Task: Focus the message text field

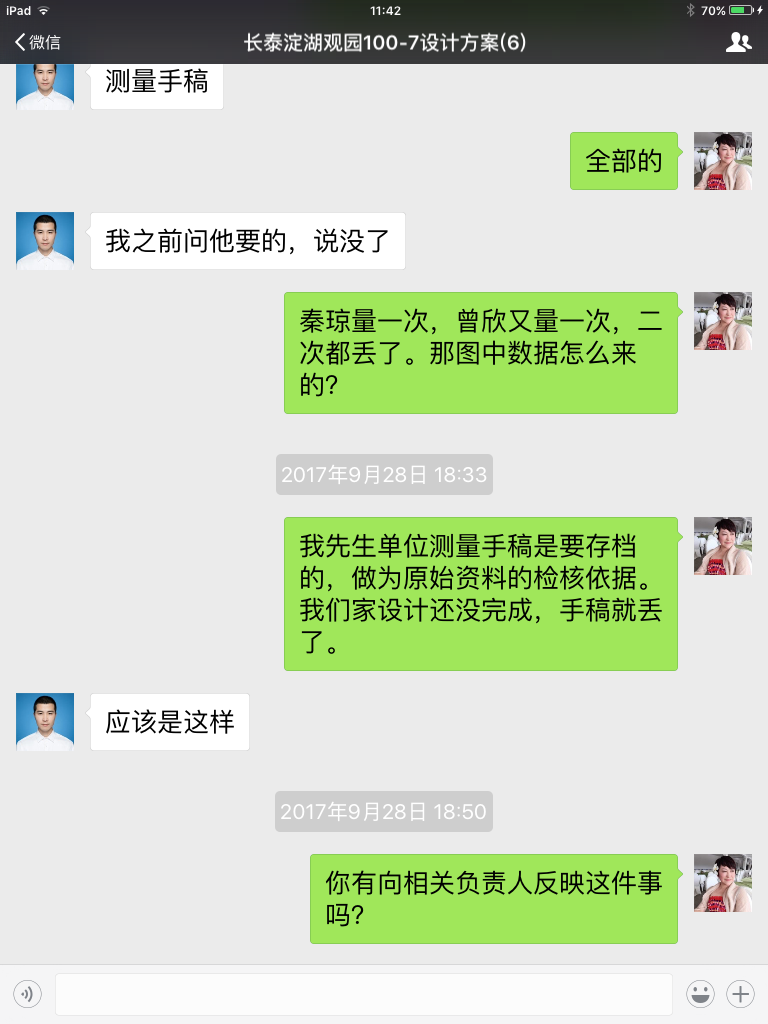Action: point(363,994)
